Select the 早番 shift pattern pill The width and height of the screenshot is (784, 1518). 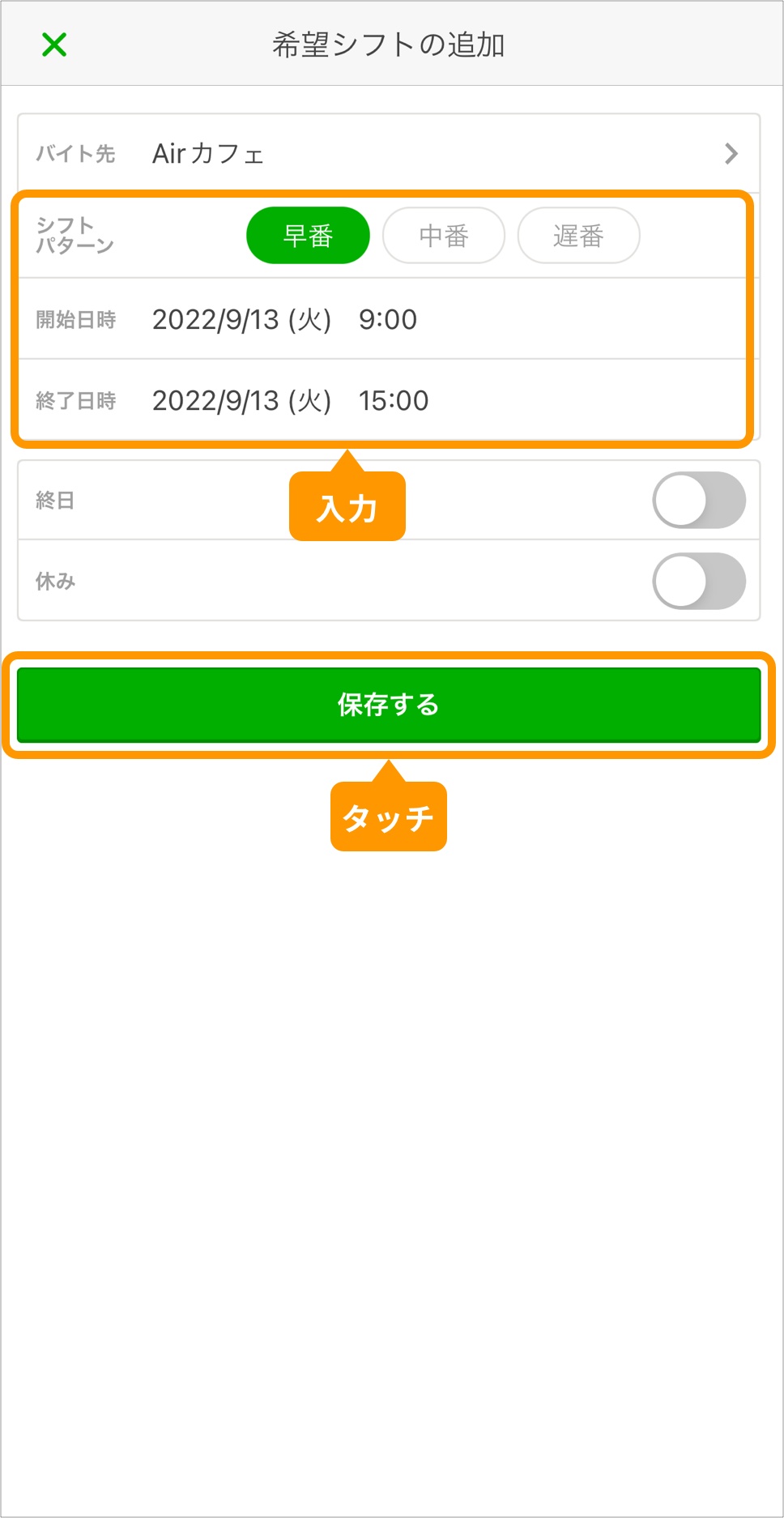(x=308, y=234)
